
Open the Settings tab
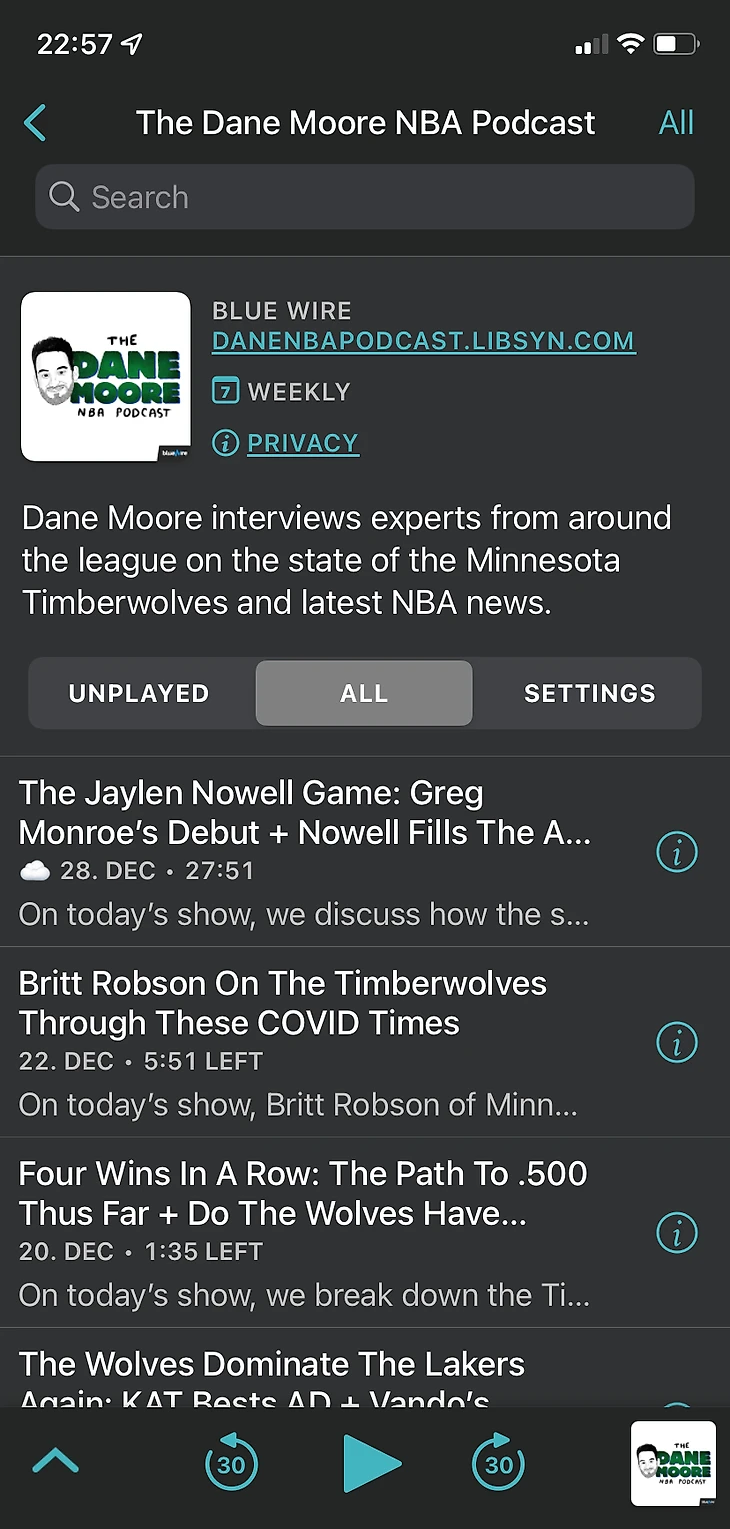point(589,693)
